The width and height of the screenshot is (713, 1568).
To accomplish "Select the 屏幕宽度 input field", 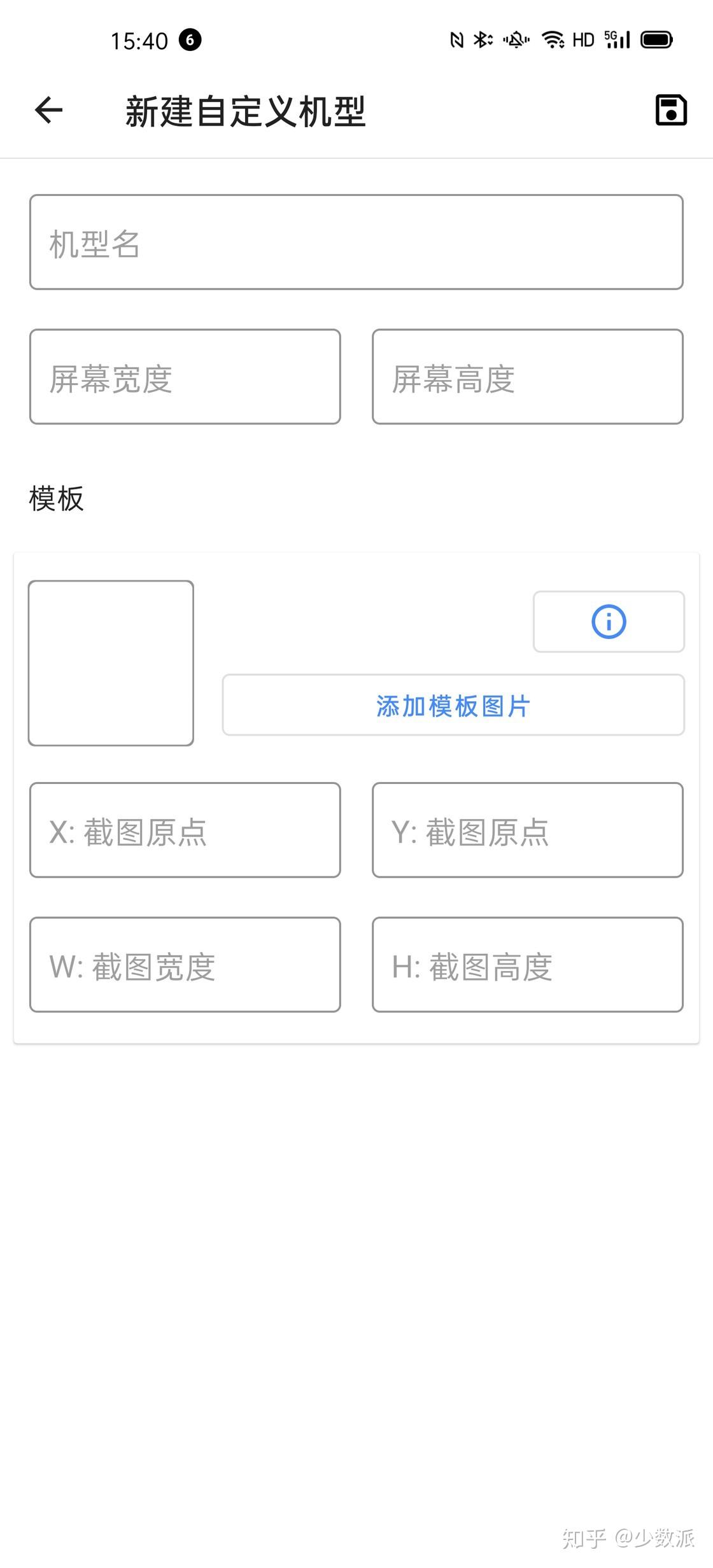I will click(x=185, y=377).
